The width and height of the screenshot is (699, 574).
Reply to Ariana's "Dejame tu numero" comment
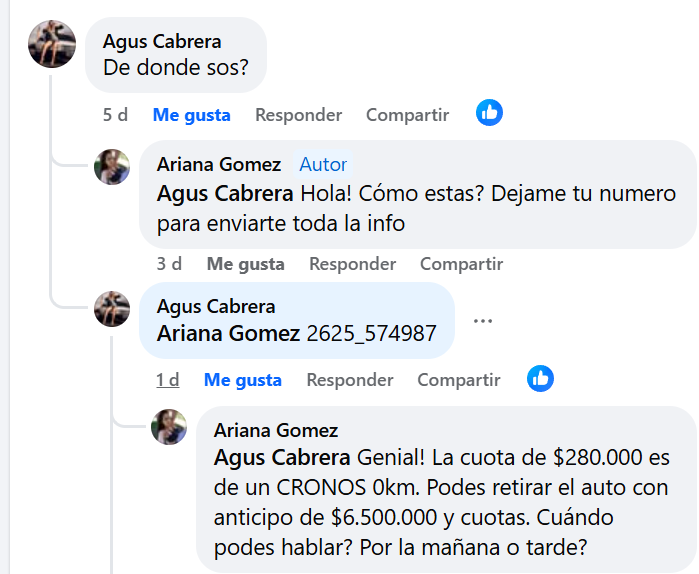352,264
